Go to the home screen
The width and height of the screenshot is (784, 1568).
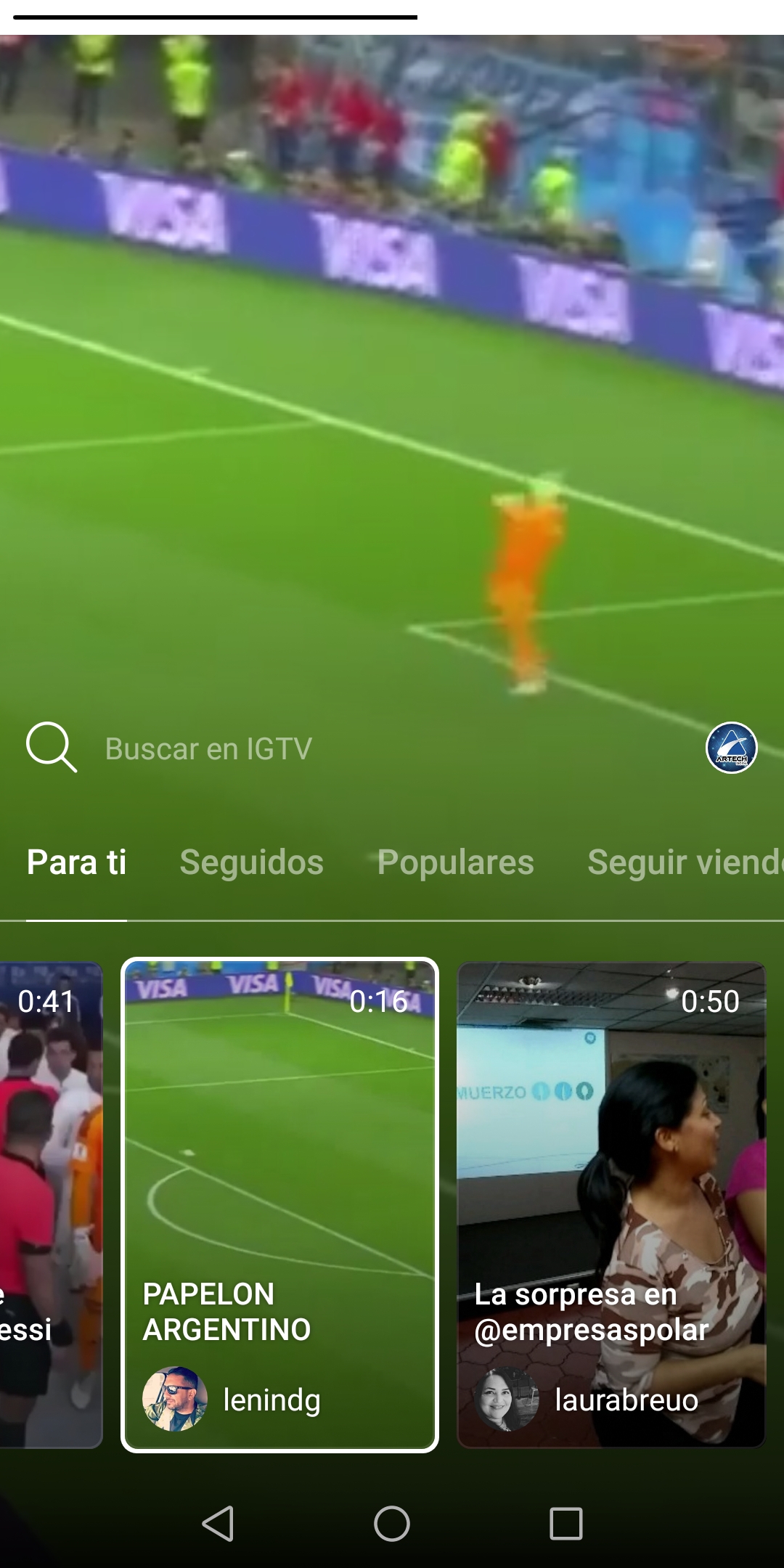click(392, 1523)
